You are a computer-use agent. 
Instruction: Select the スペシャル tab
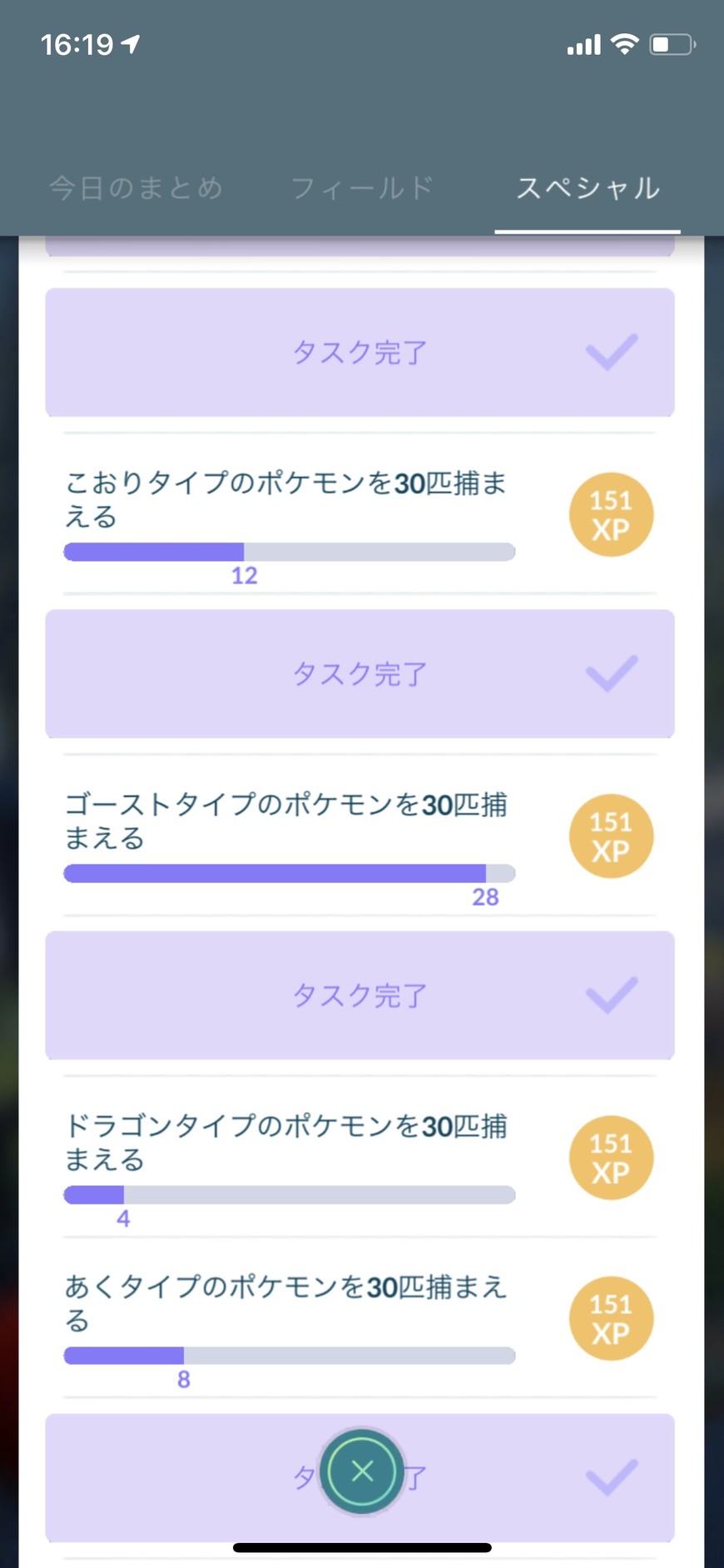pyautogui.click(x=588, y=188)
